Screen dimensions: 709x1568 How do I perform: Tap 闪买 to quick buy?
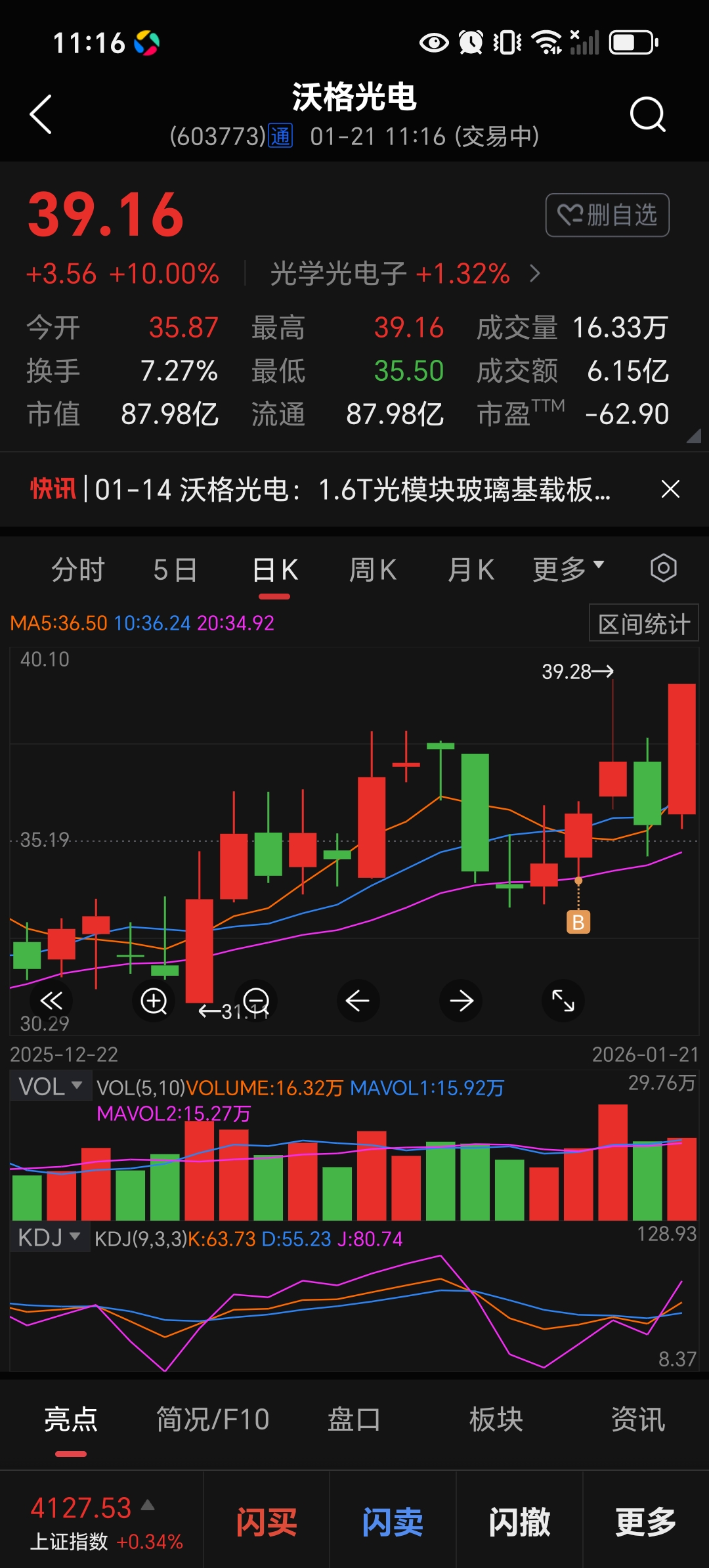[x=267, y=1522]
